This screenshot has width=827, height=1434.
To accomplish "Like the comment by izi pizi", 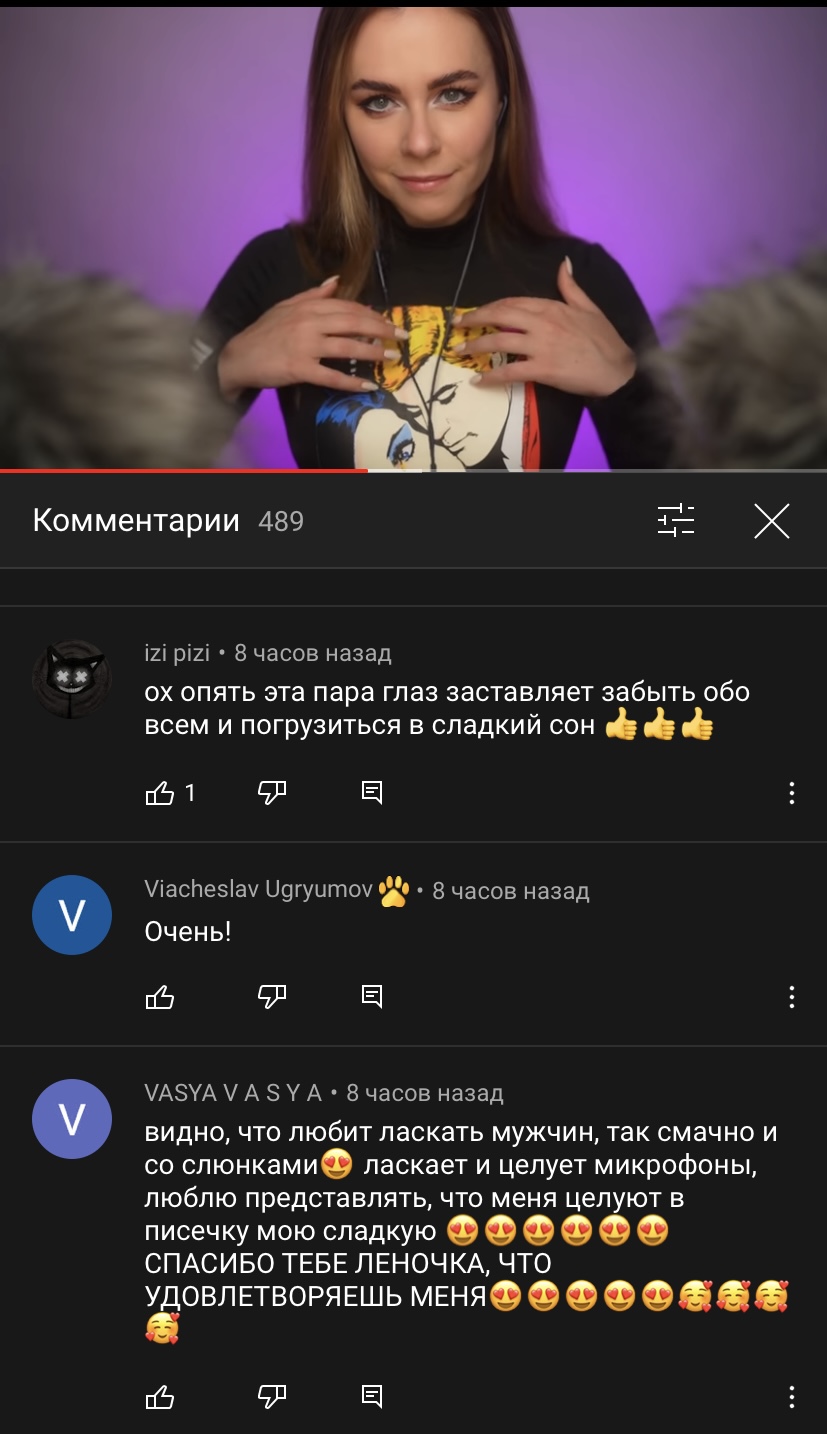I will click(160, 794).
